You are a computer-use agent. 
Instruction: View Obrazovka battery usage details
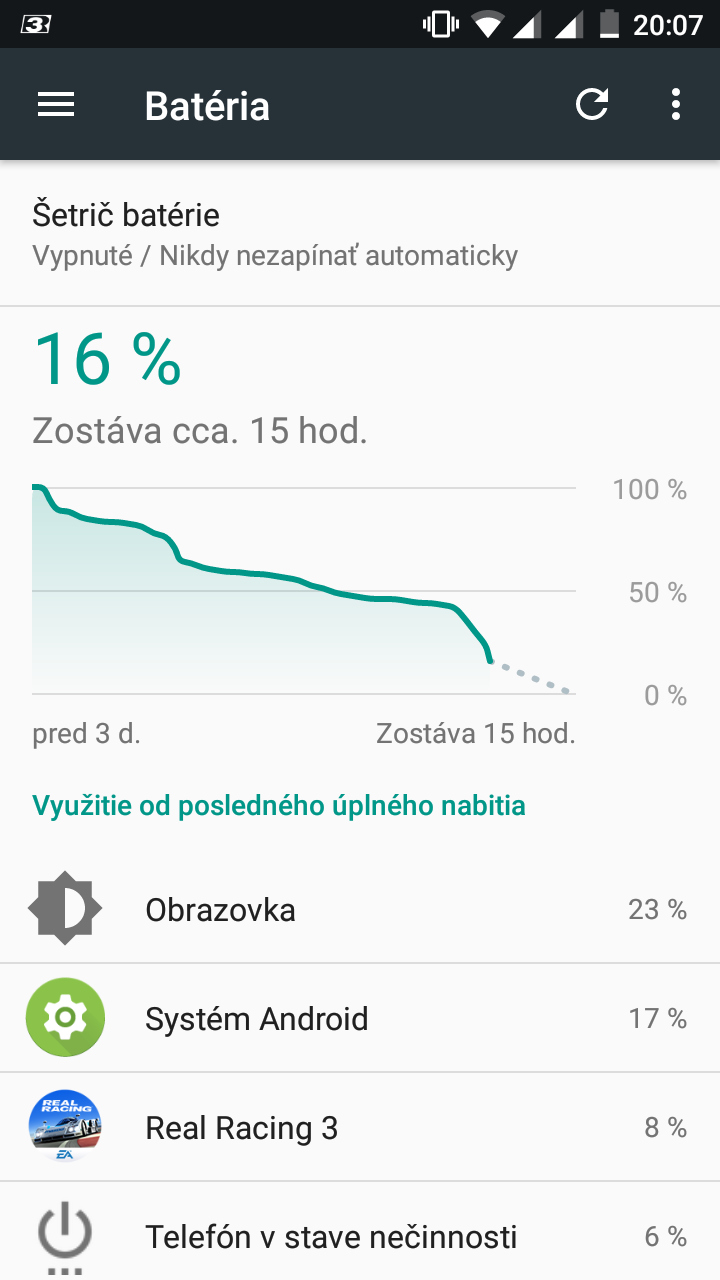pyautogui.click(x=360, y=909)
